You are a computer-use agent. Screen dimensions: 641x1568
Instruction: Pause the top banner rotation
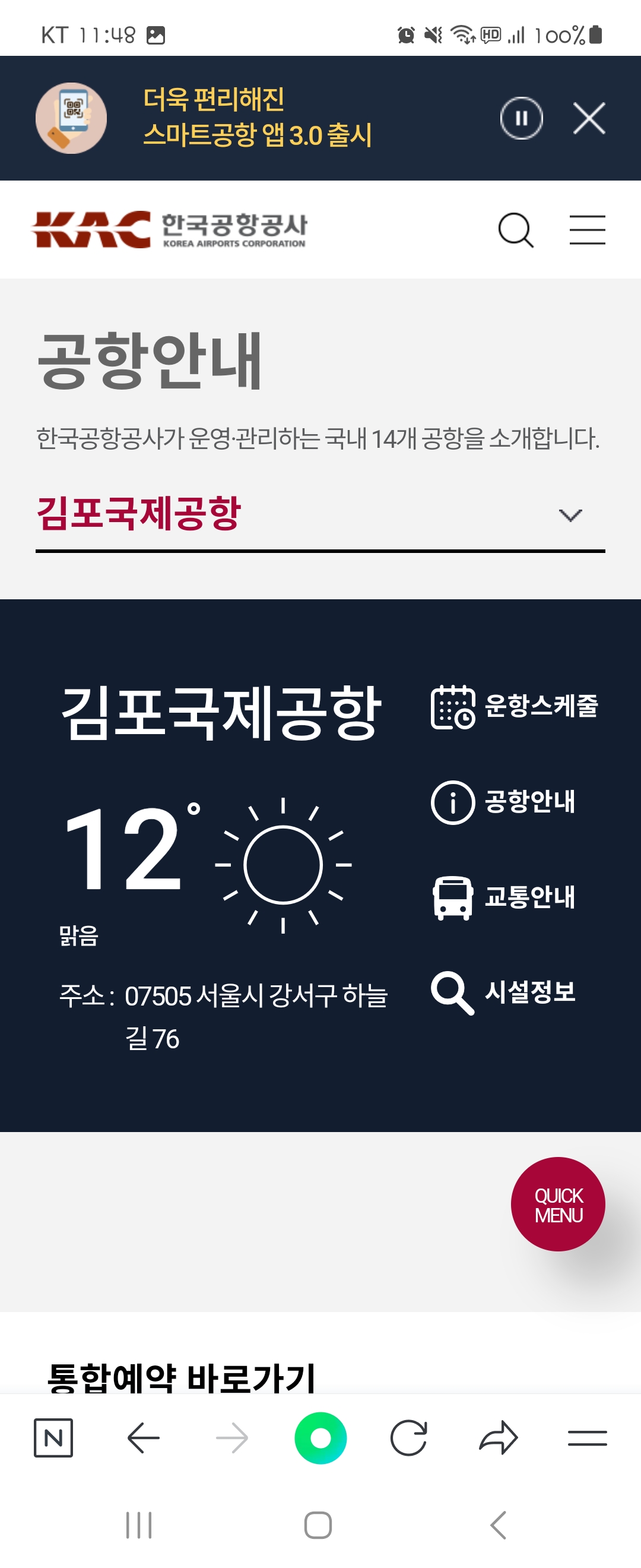coord(521,118)
